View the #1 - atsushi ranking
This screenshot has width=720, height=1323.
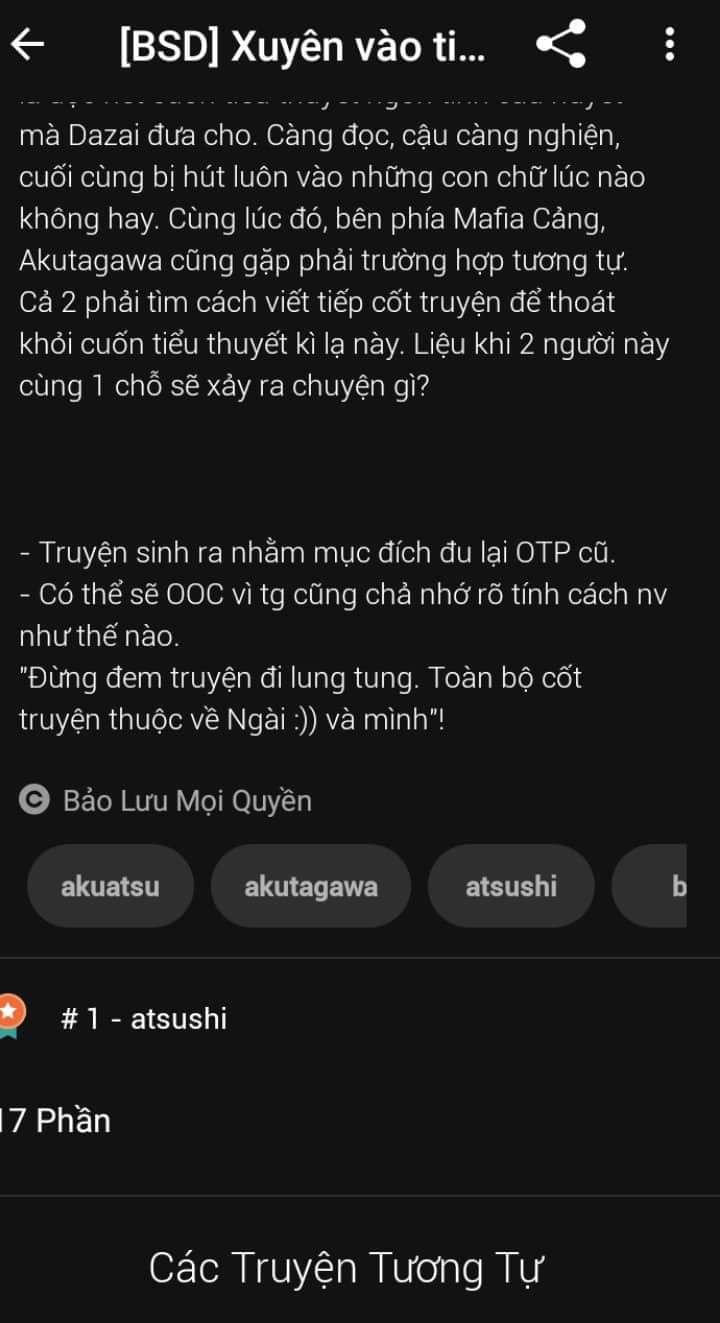pyautogui.click(x=143, y=1019)
